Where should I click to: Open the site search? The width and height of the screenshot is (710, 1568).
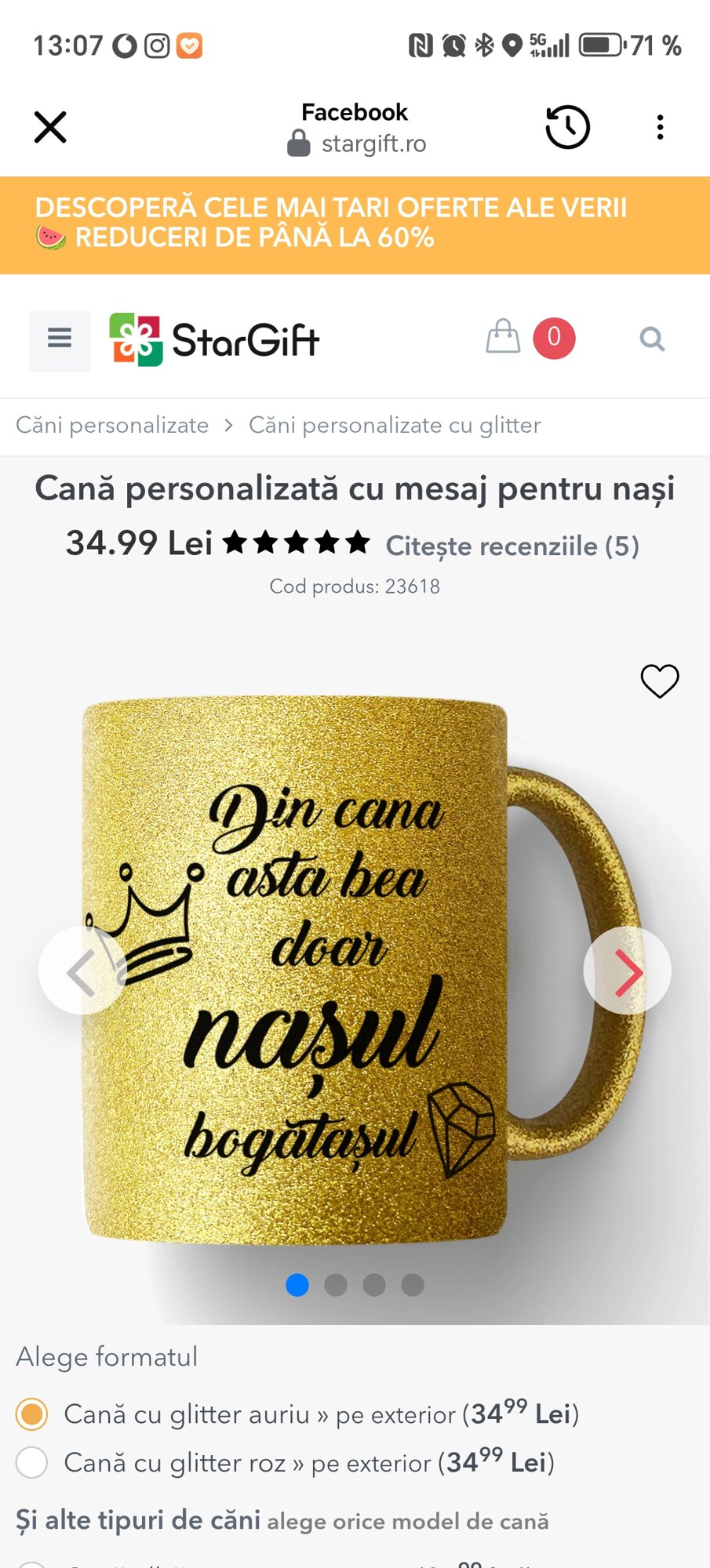pos(651,339)
